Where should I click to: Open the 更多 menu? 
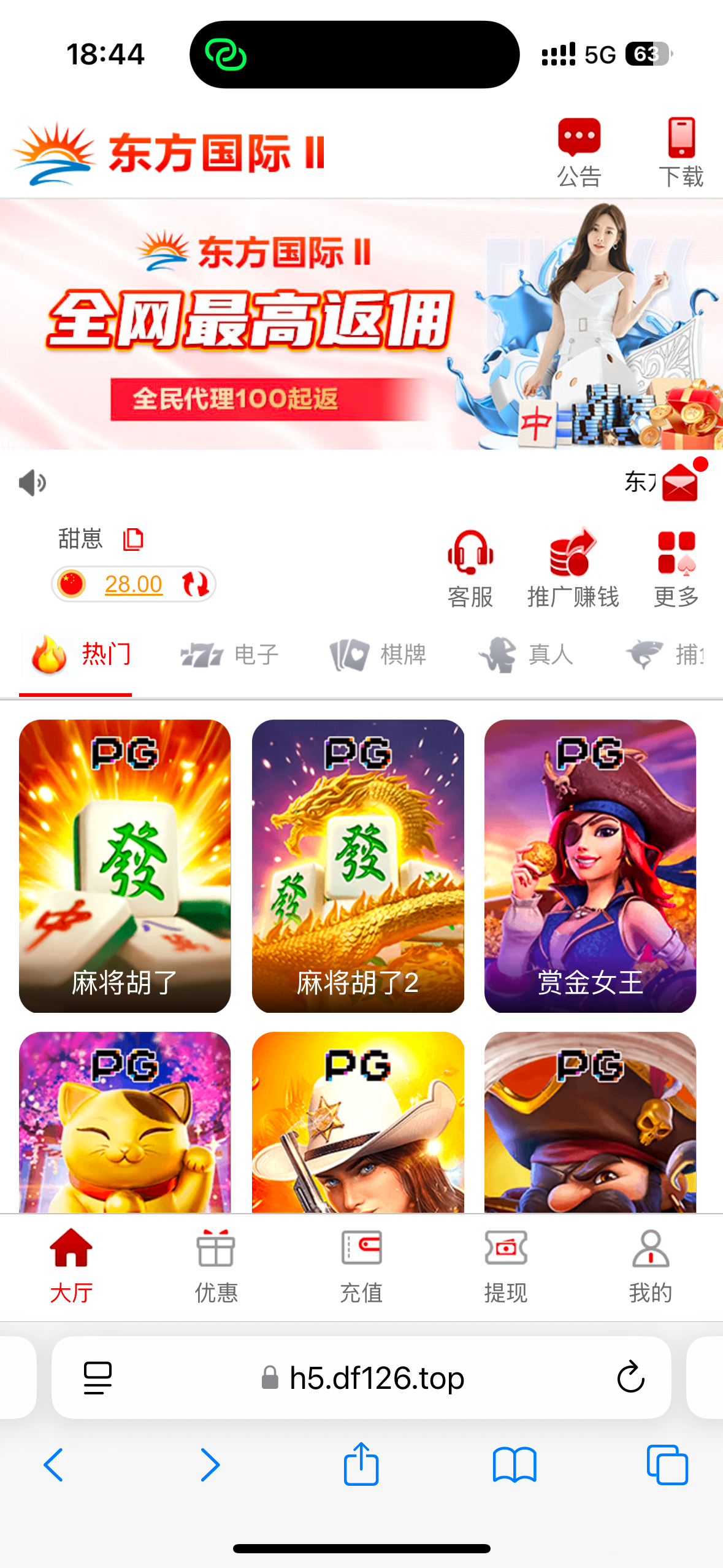676,569
